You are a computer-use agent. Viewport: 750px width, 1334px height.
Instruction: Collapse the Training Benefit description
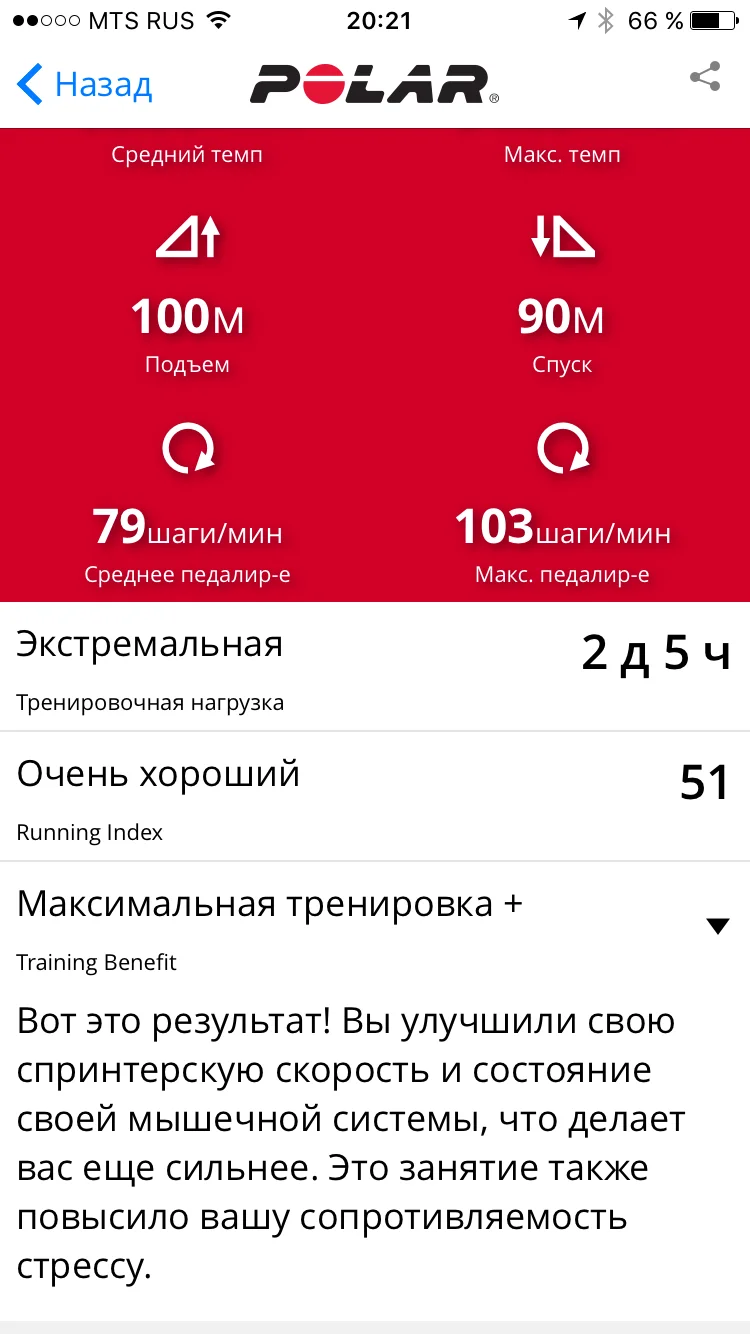717,927
